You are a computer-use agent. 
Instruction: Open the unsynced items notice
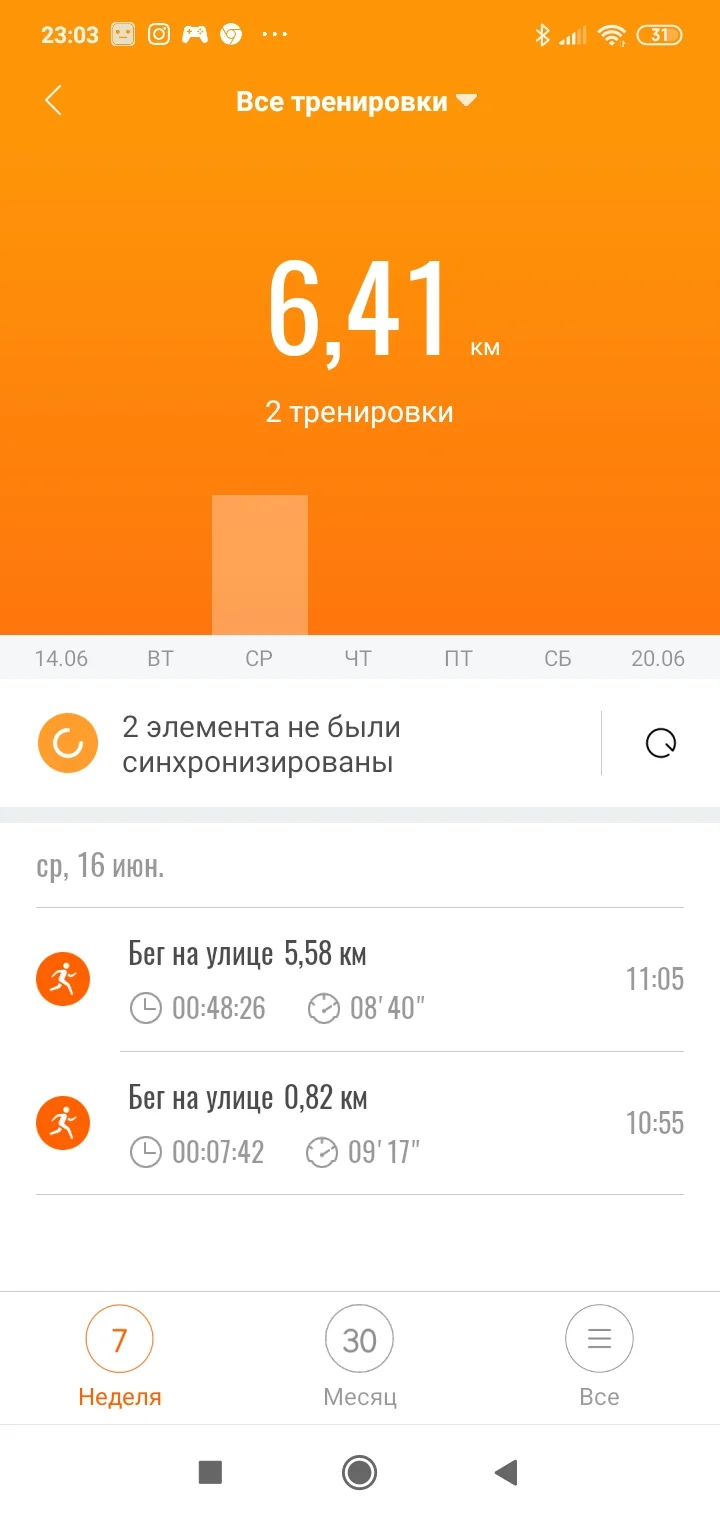(300, 744)
